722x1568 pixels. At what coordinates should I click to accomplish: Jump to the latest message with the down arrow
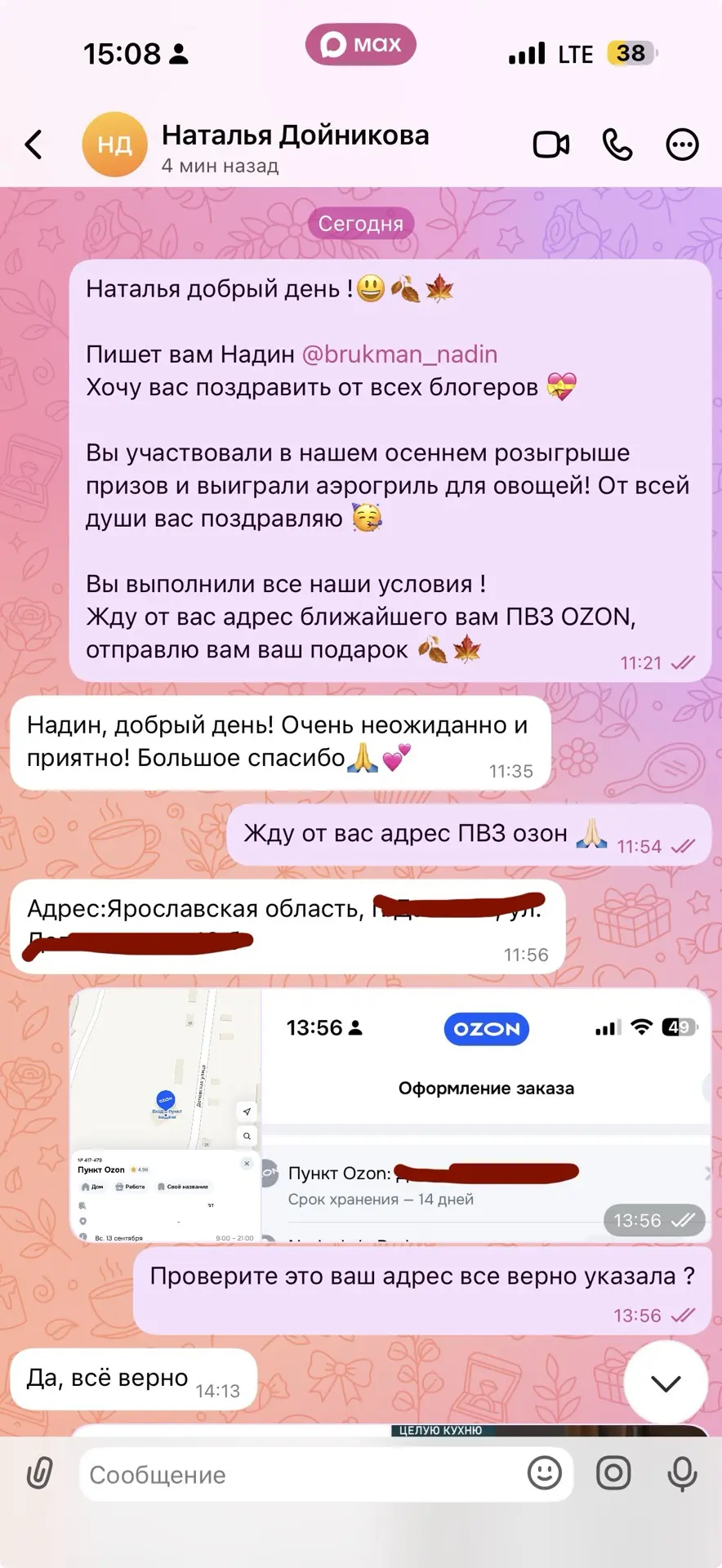pos(666,1383)
